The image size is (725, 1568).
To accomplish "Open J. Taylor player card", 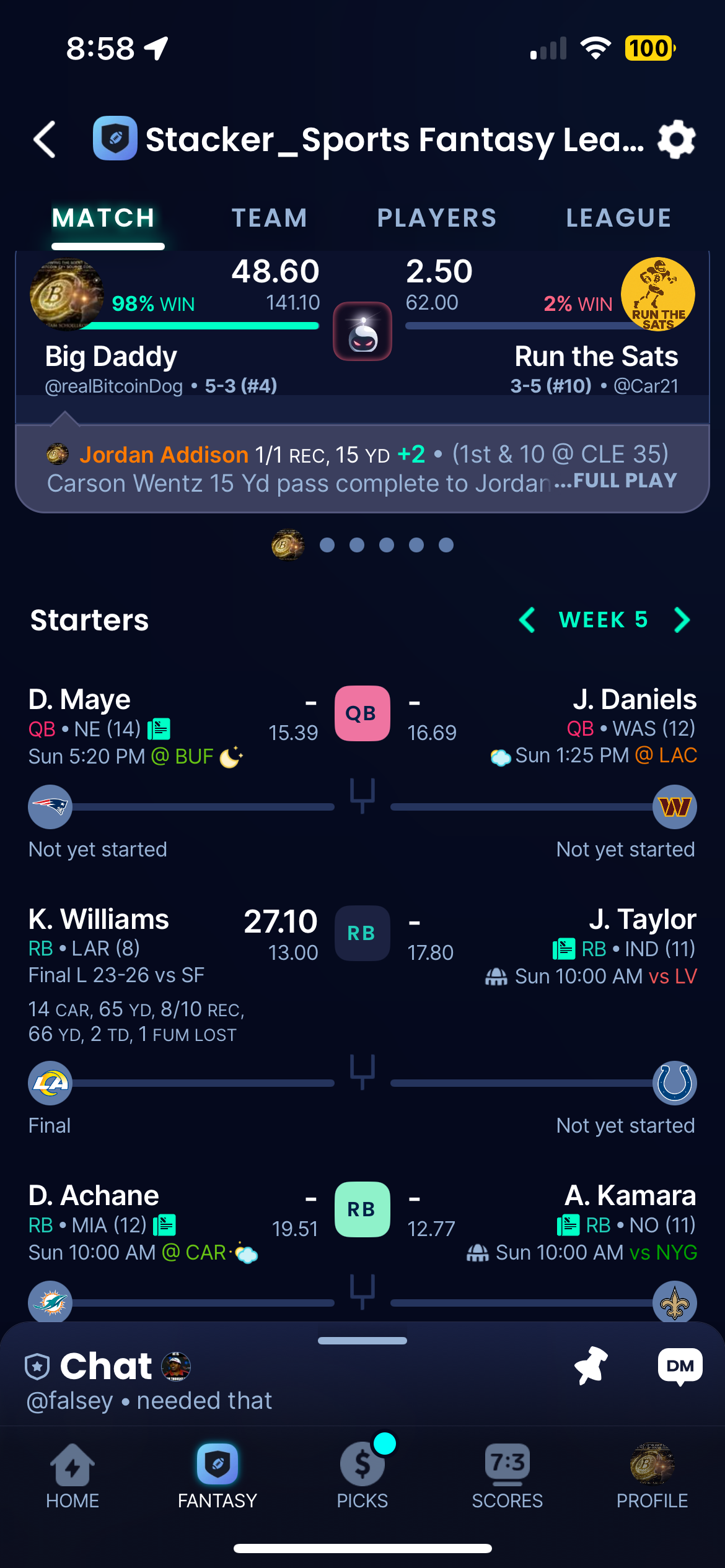I will click(x=642, y=920).
